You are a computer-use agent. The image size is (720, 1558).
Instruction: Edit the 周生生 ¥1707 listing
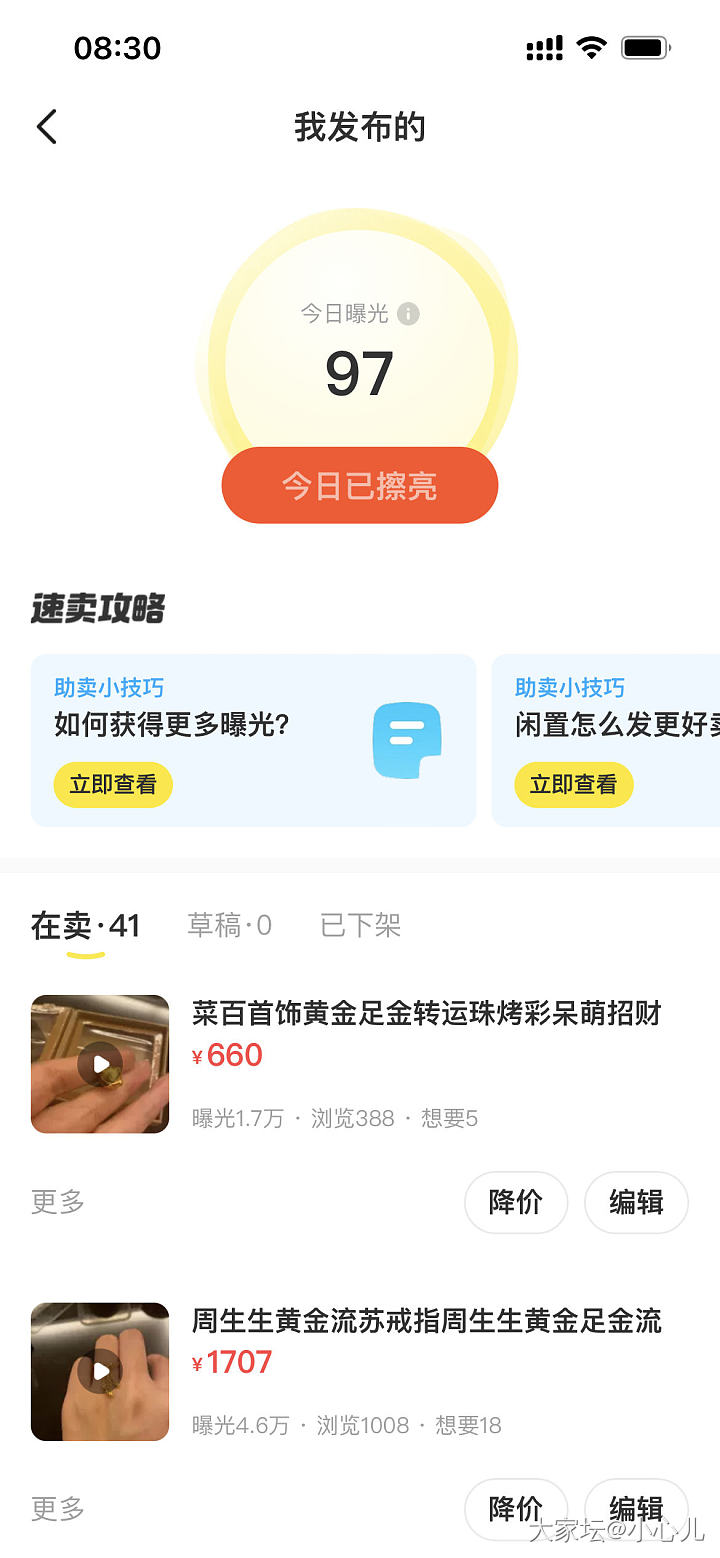[636, 1506]
